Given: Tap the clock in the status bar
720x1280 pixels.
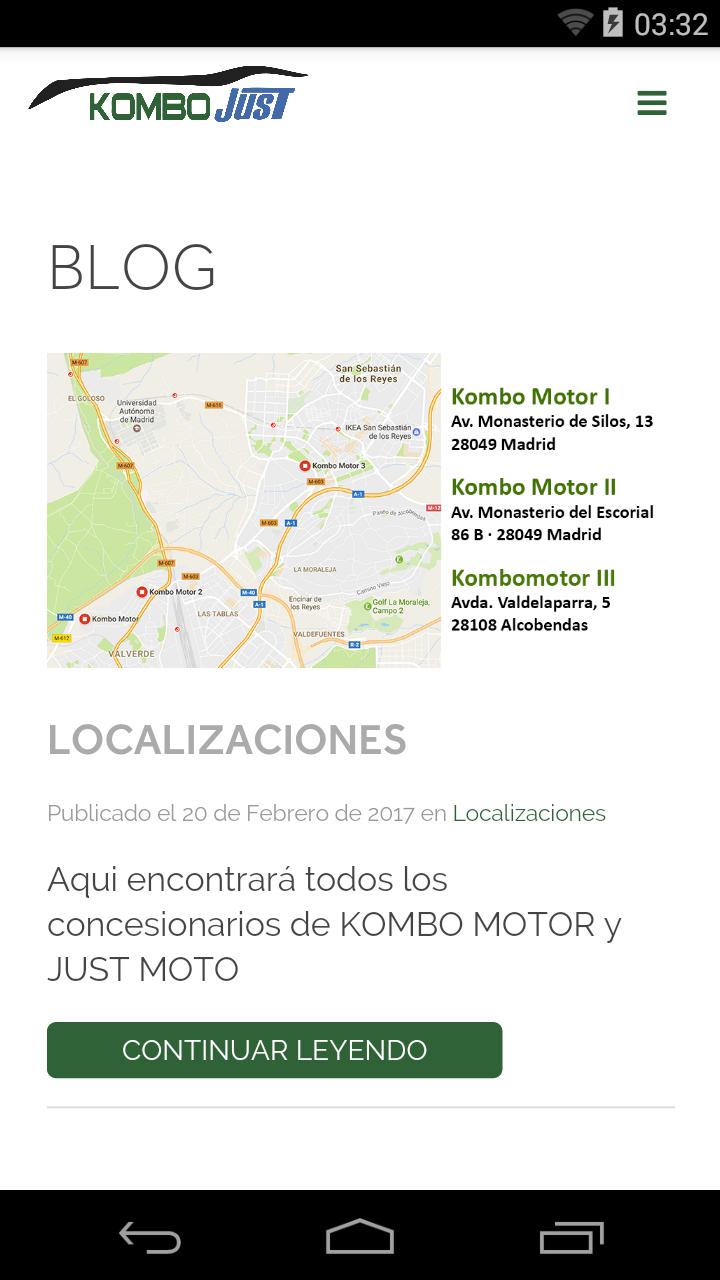Looking at the screenshot, I should coord(672,21).
